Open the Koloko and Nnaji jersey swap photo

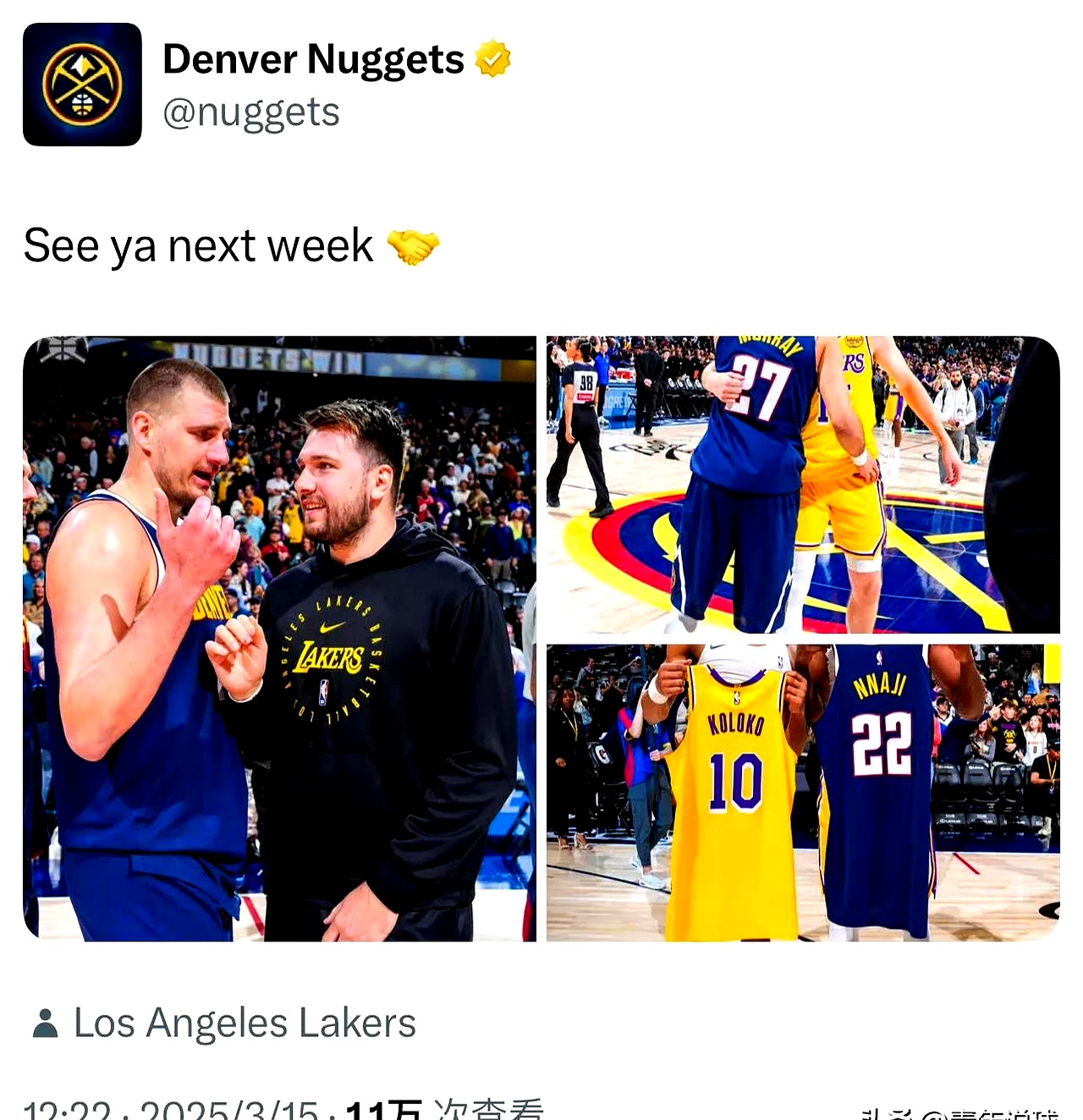click(802, 793)
